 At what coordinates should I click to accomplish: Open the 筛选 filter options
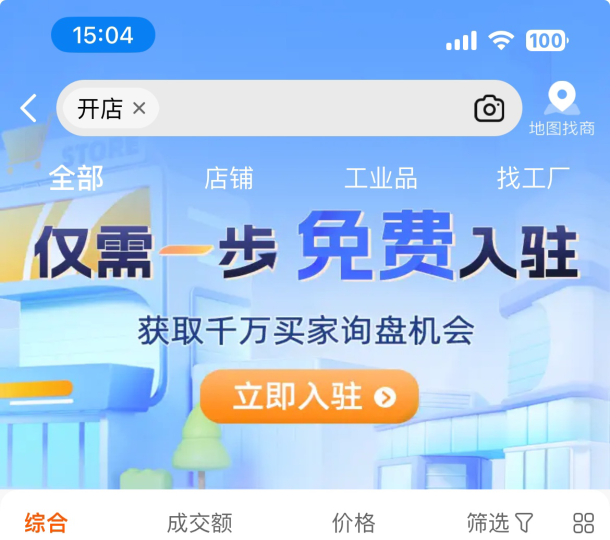tap(500, 522)
